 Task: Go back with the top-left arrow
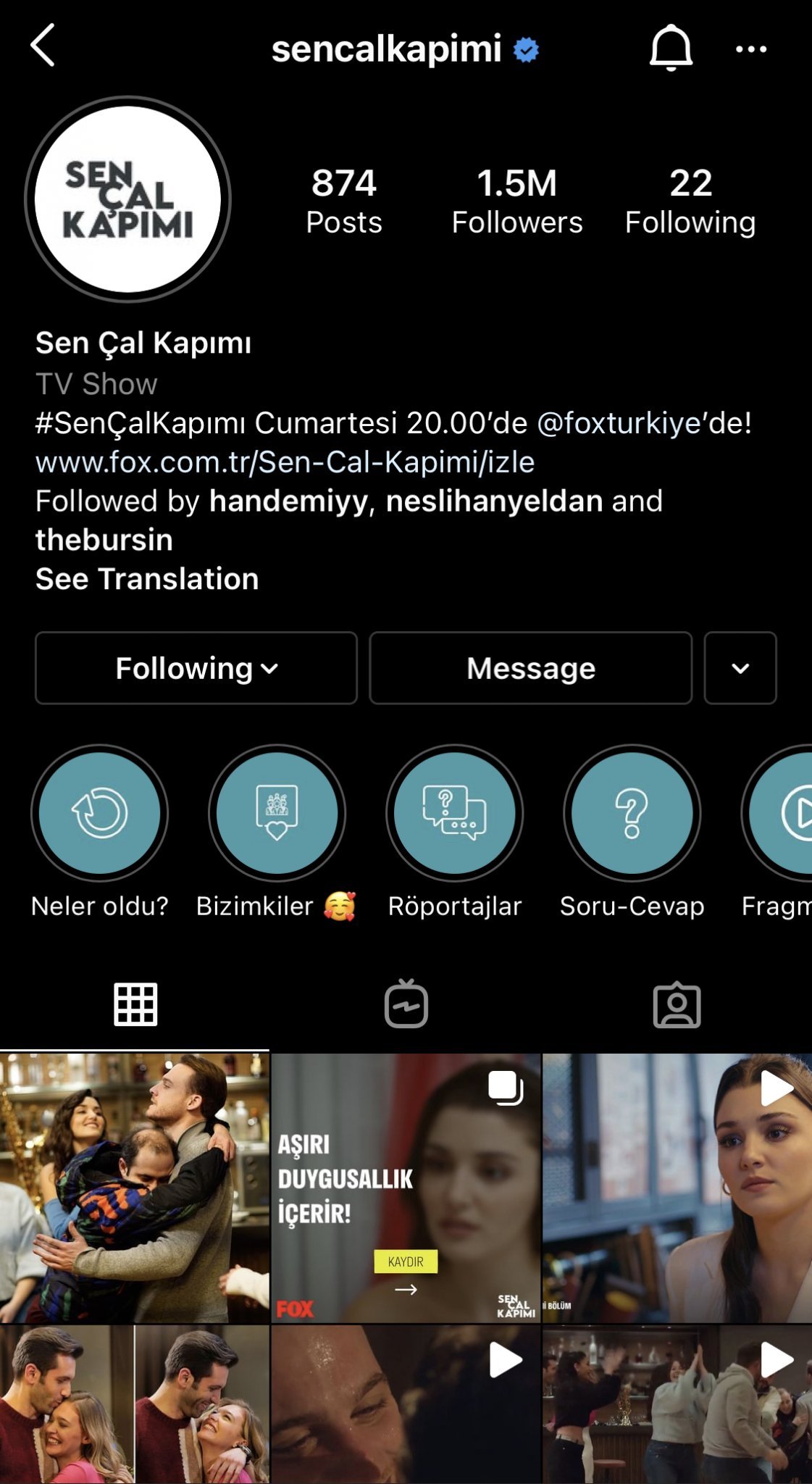pos(42,46)
